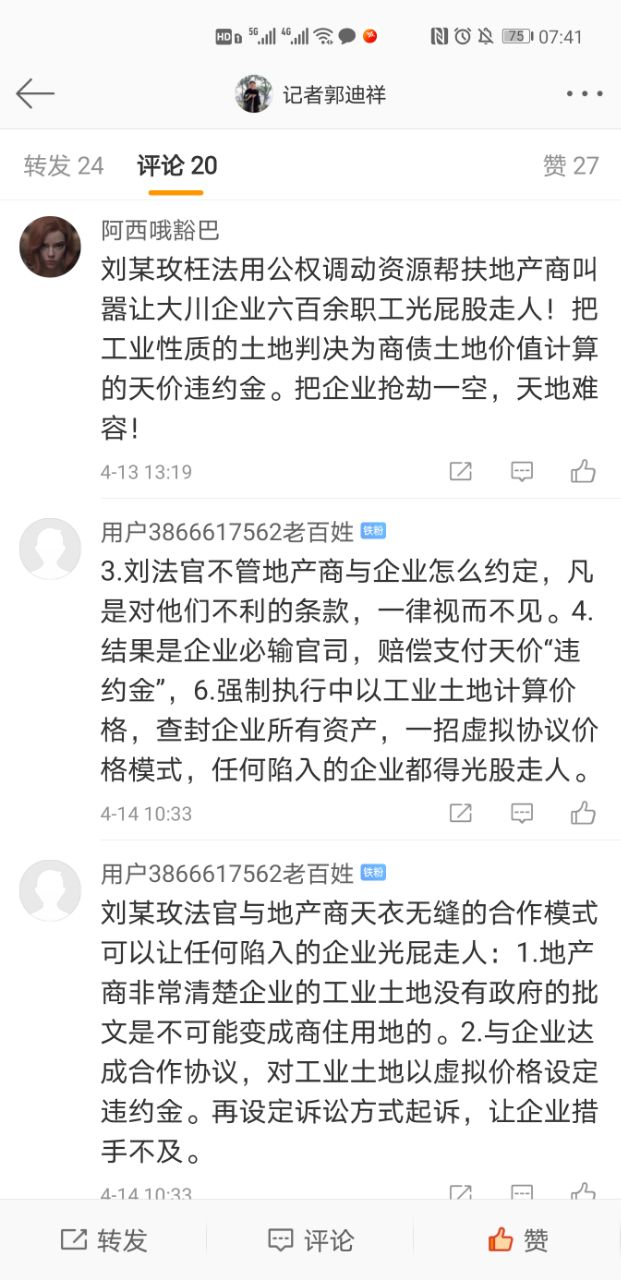Tap the bottom 转发 button
Viewport: 621px width, 1280px height.
click(104, 1240)
